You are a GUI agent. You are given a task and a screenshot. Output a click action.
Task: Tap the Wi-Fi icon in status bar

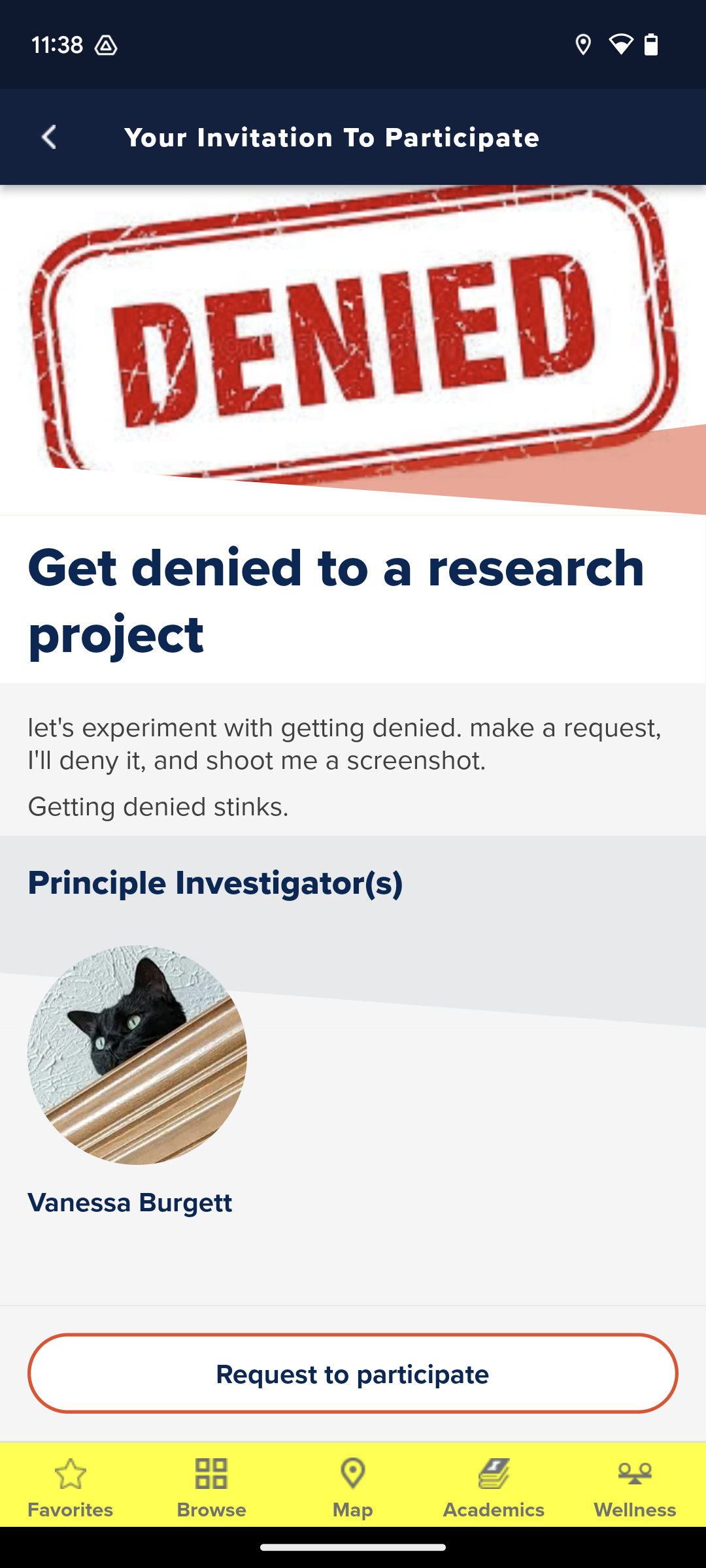621,44
